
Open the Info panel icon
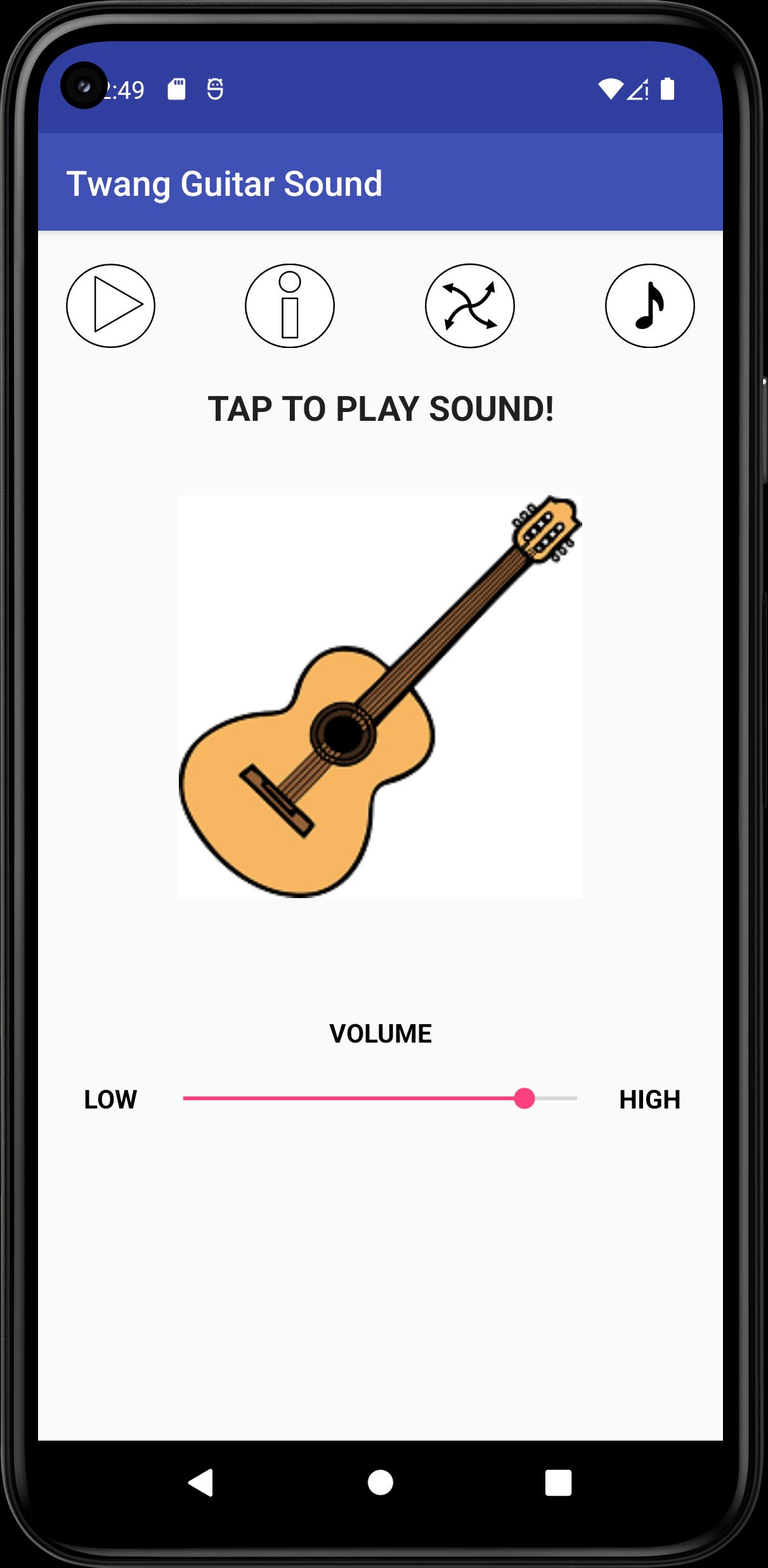coord(290,305)
